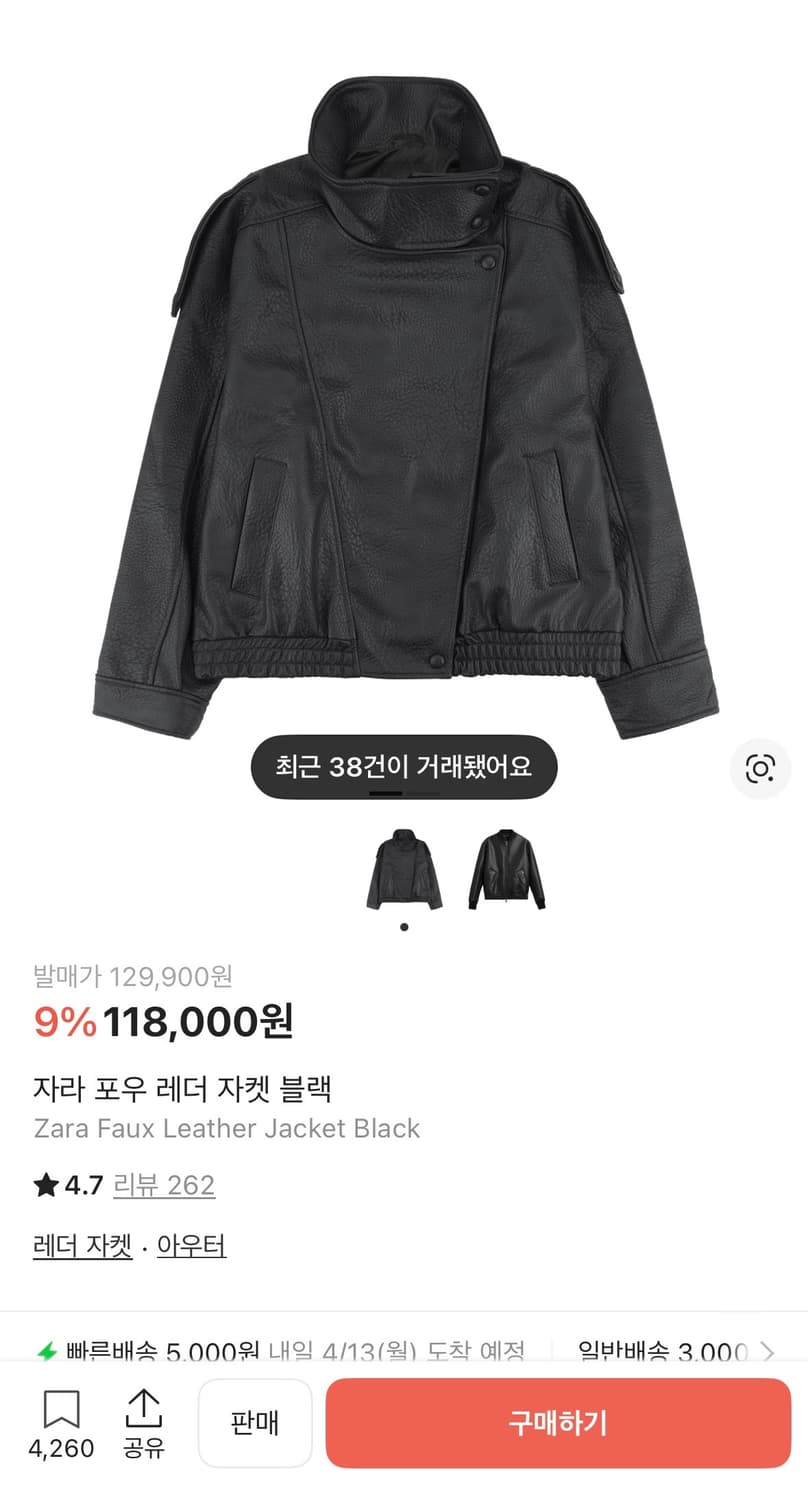808x1500 pixels.
Task: Select the camera icon in the circle
Action: 762,766
